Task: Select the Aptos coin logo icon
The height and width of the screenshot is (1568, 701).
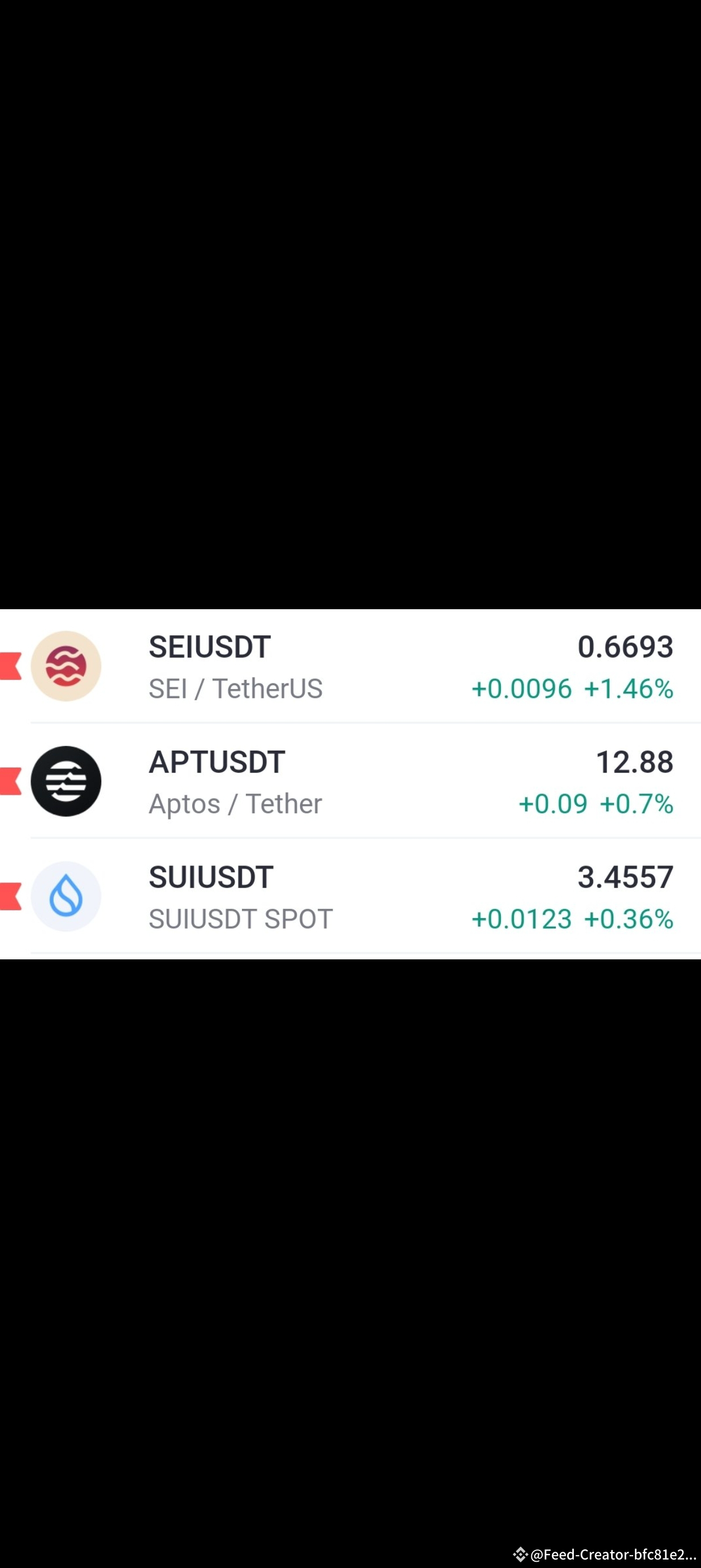Action: point(66,781)
